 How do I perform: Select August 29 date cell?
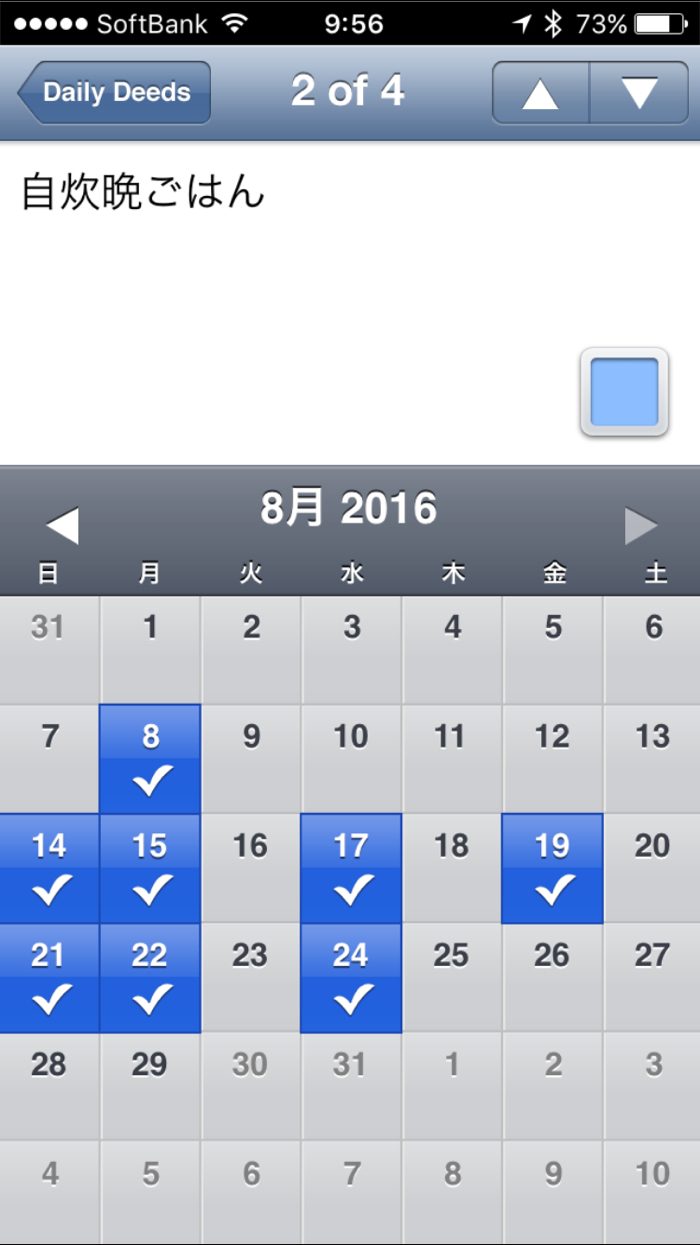coord(150,1087)
